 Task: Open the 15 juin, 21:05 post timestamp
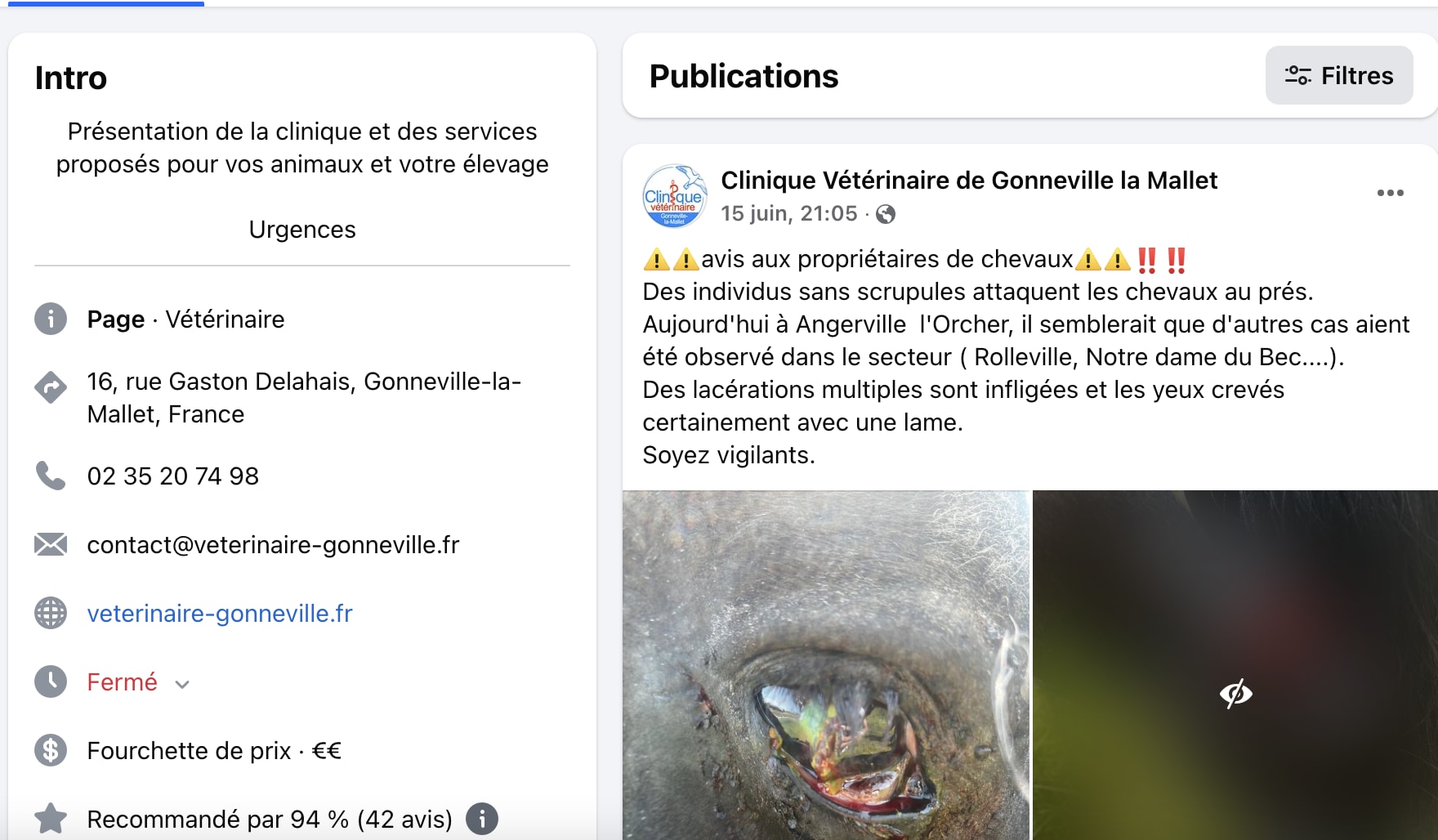788,214
